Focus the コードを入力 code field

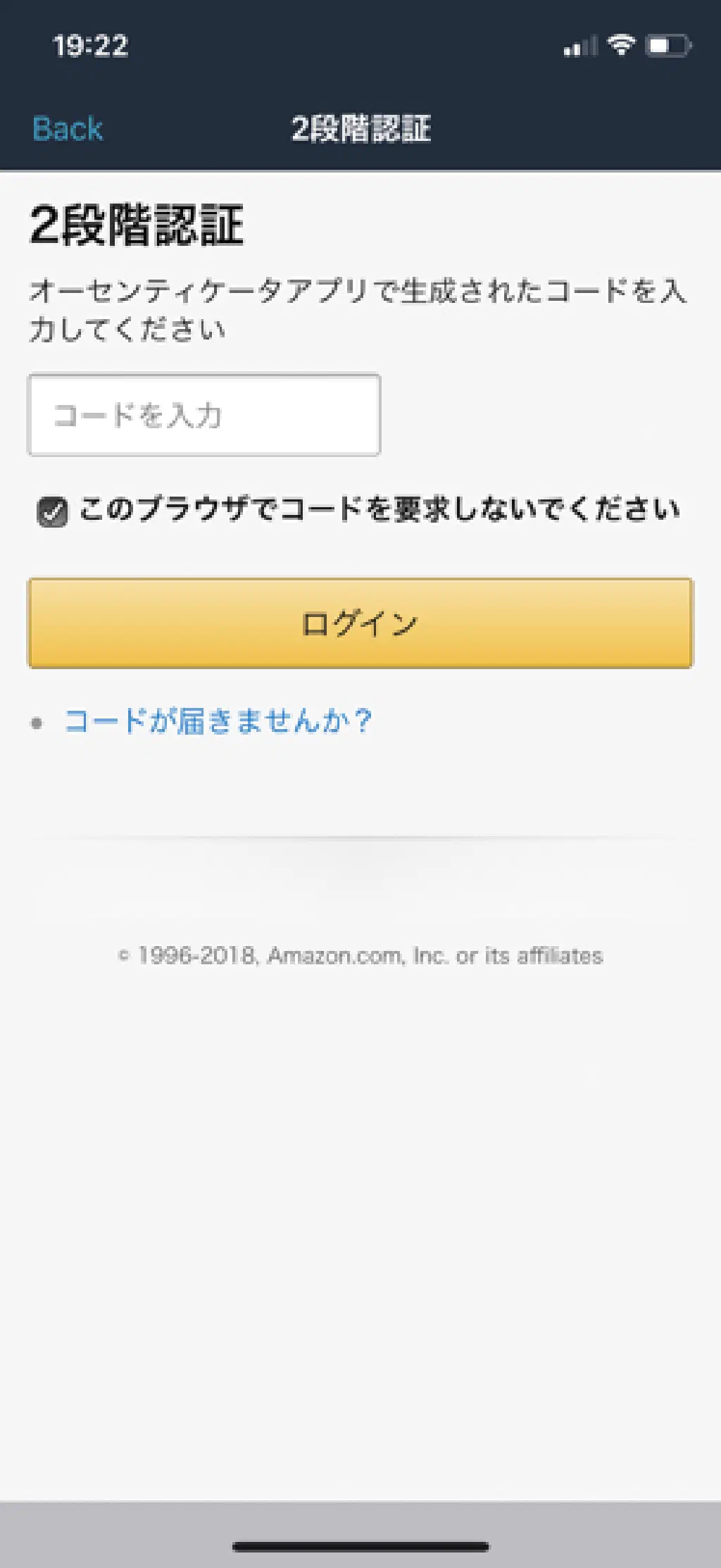[x=204, y=415]
